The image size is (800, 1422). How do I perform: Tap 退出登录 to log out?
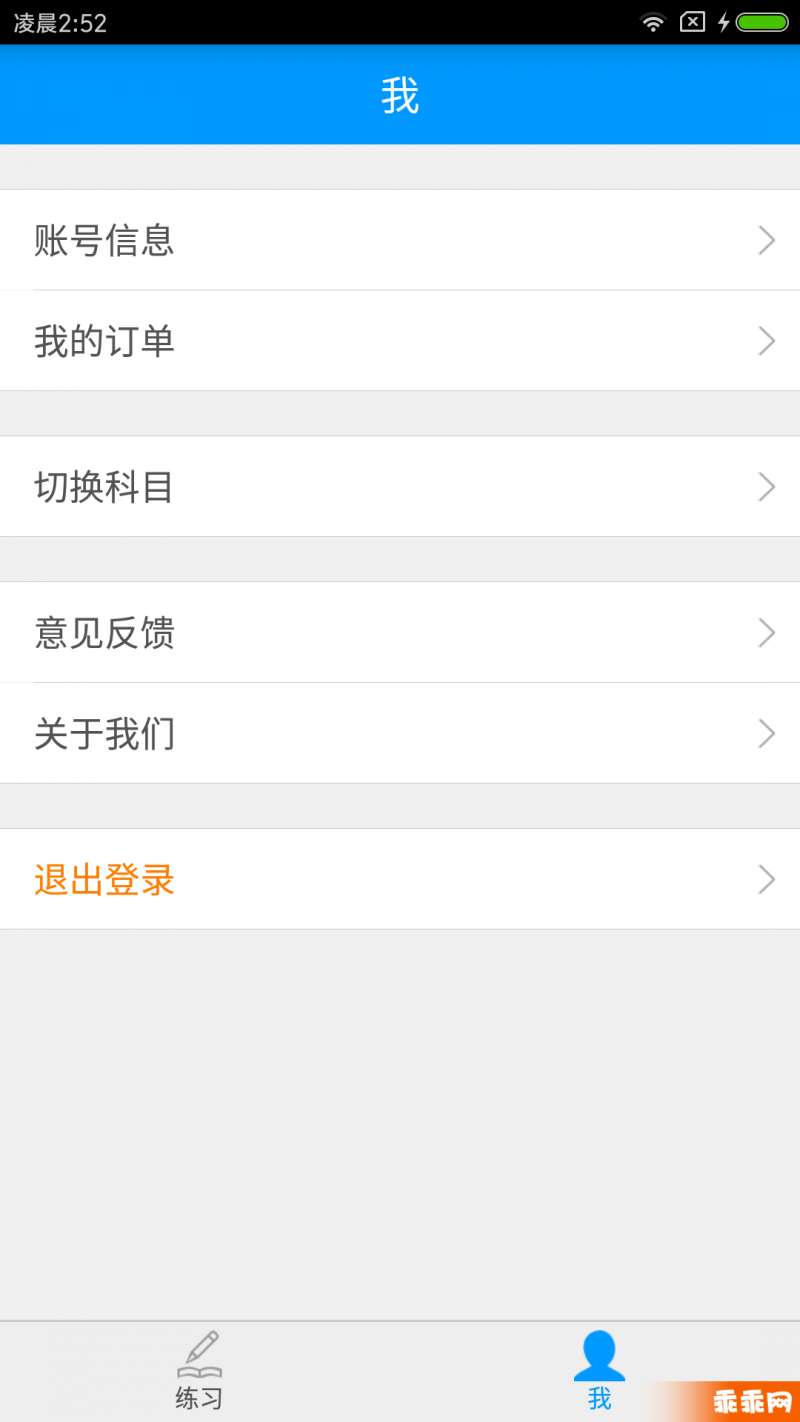pos(400,880)
